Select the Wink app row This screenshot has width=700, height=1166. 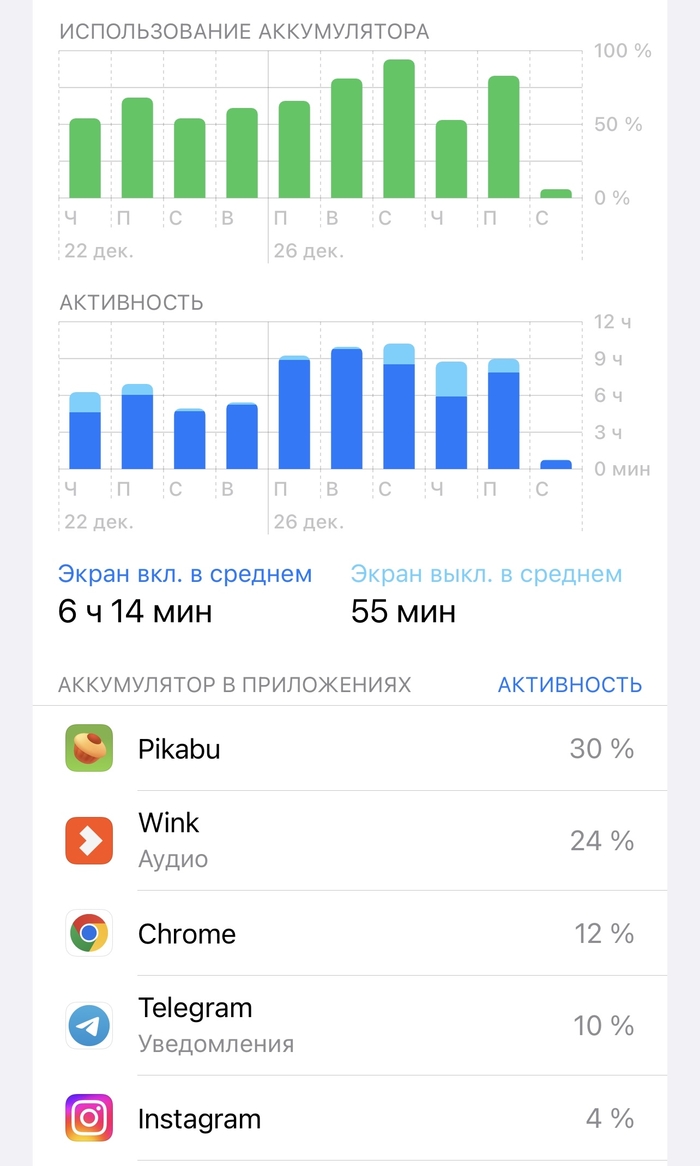click(x=350, y=840)
